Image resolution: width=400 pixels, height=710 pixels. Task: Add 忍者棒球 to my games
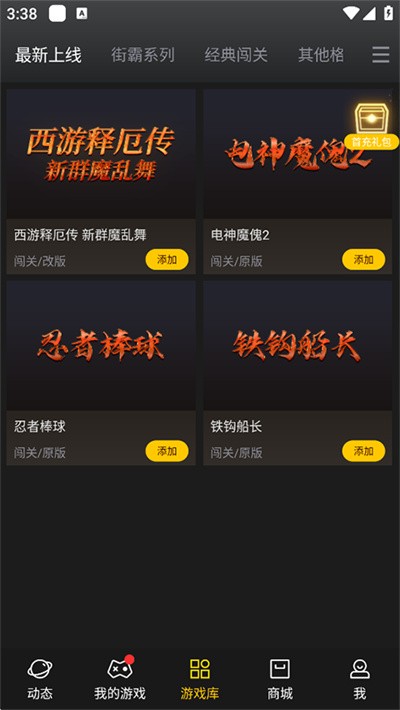pyautogui.click(x=167, y=451)
